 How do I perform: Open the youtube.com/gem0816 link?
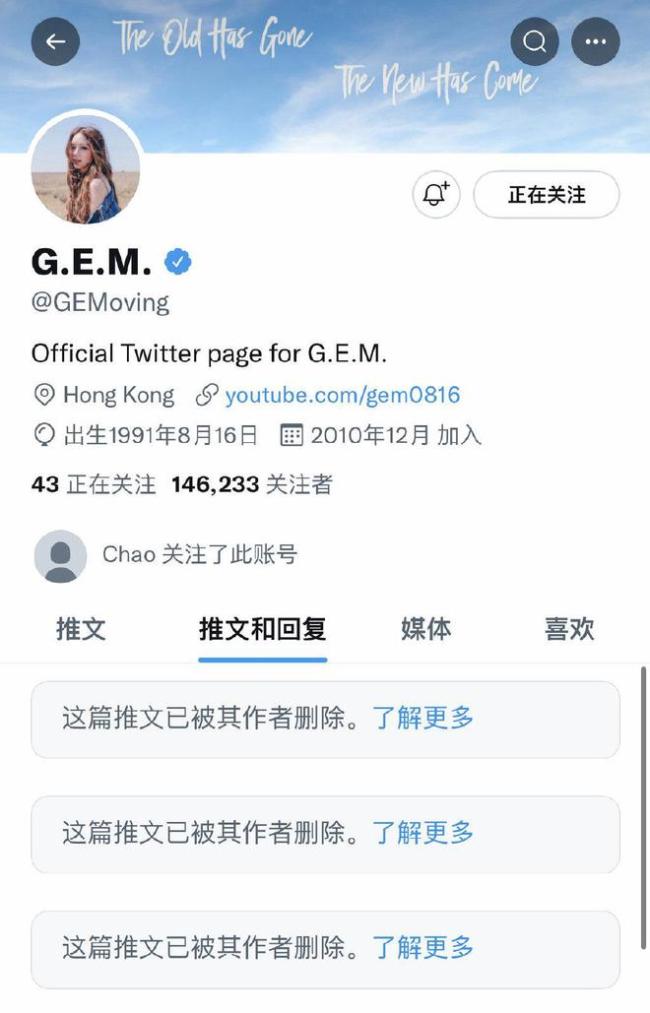tap(342, 395)
